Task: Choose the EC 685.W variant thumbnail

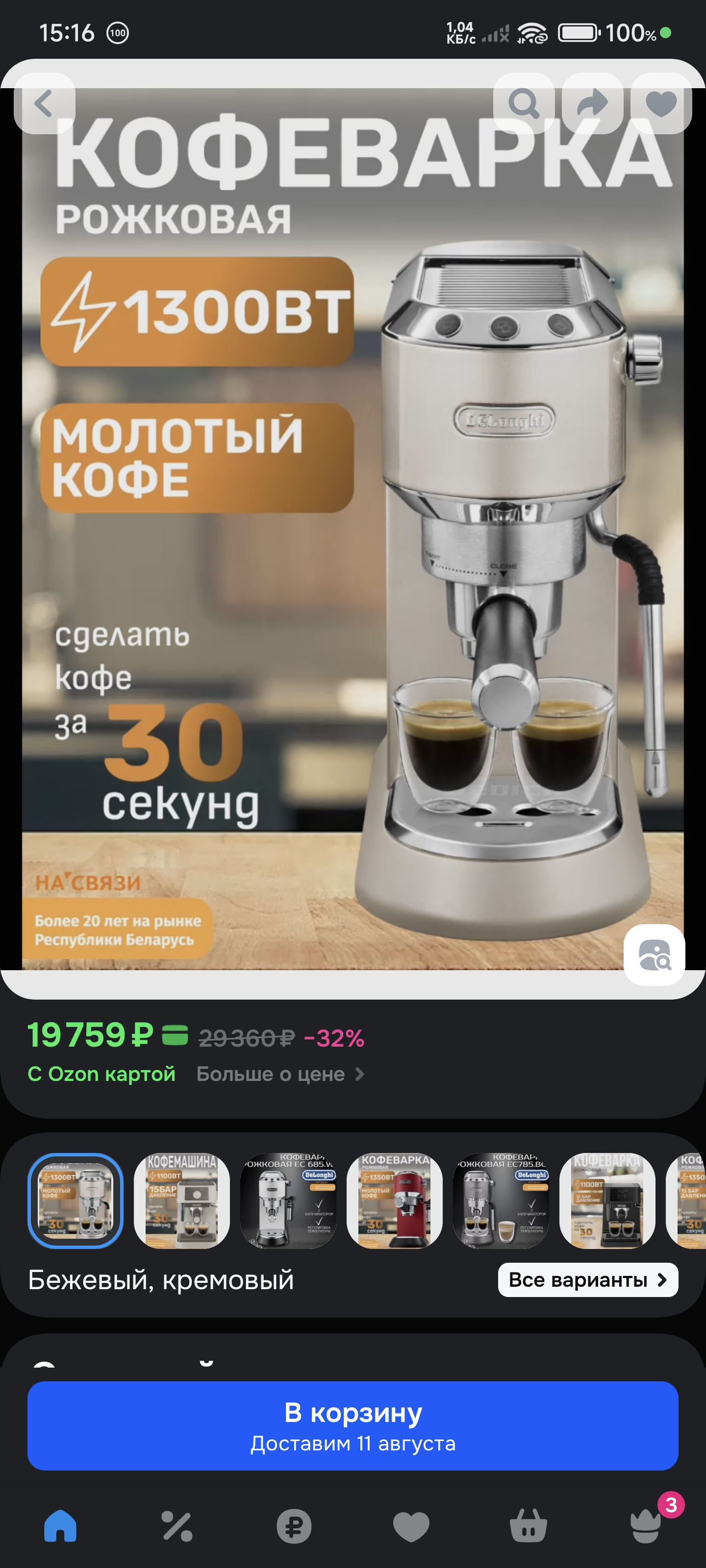Action: click(x=288, y=1200)
